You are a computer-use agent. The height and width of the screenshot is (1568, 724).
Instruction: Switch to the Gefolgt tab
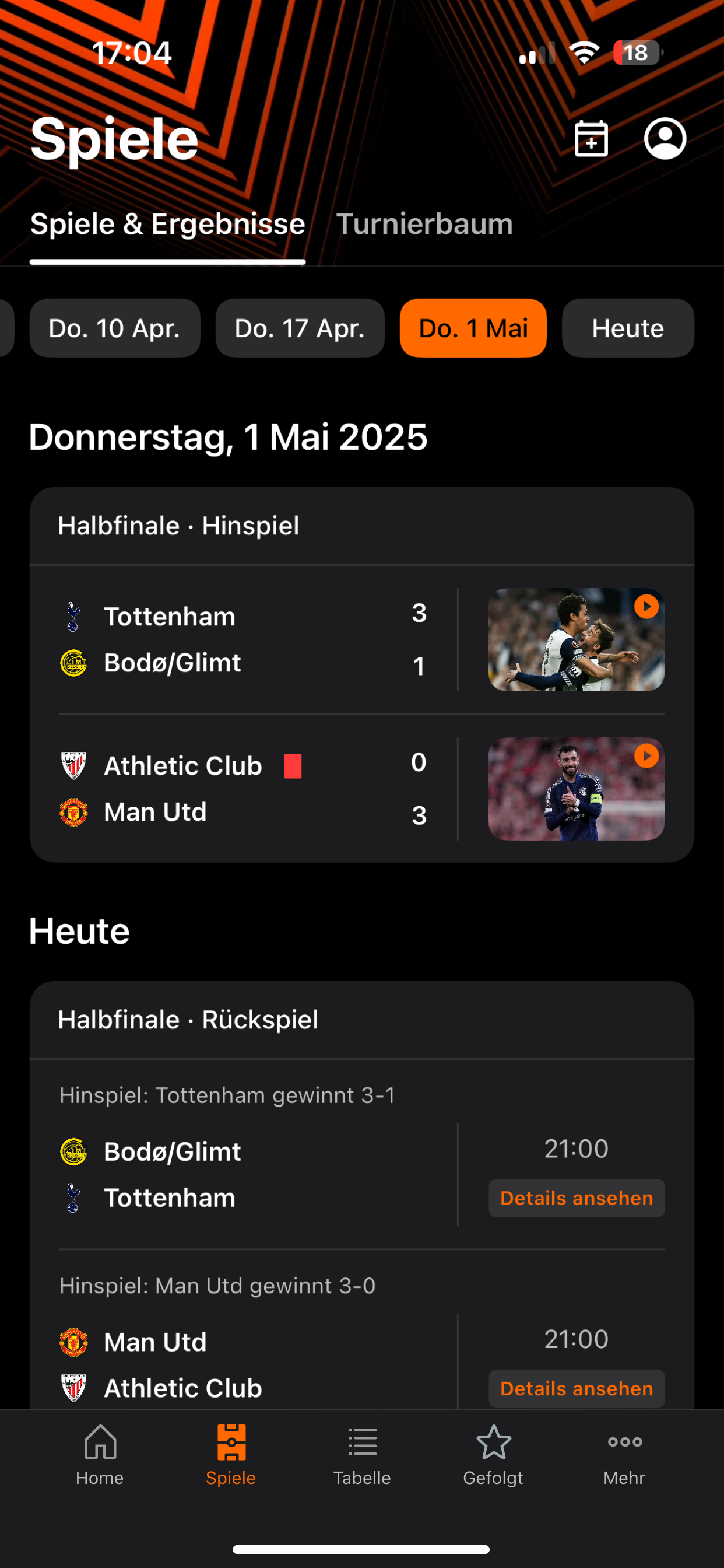tap(493, 1455)
